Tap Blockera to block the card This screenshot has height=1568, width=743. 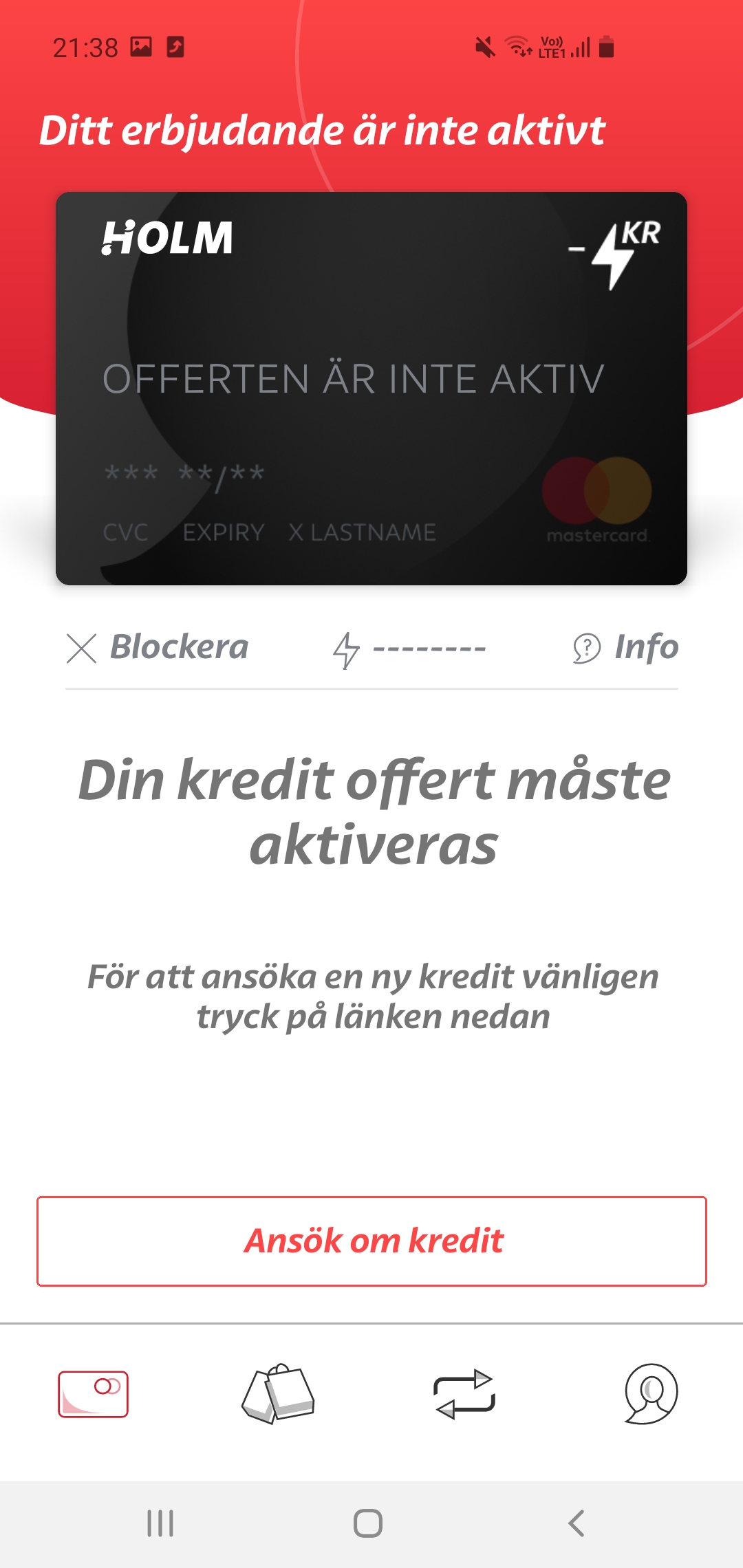(x=158, y=648)
